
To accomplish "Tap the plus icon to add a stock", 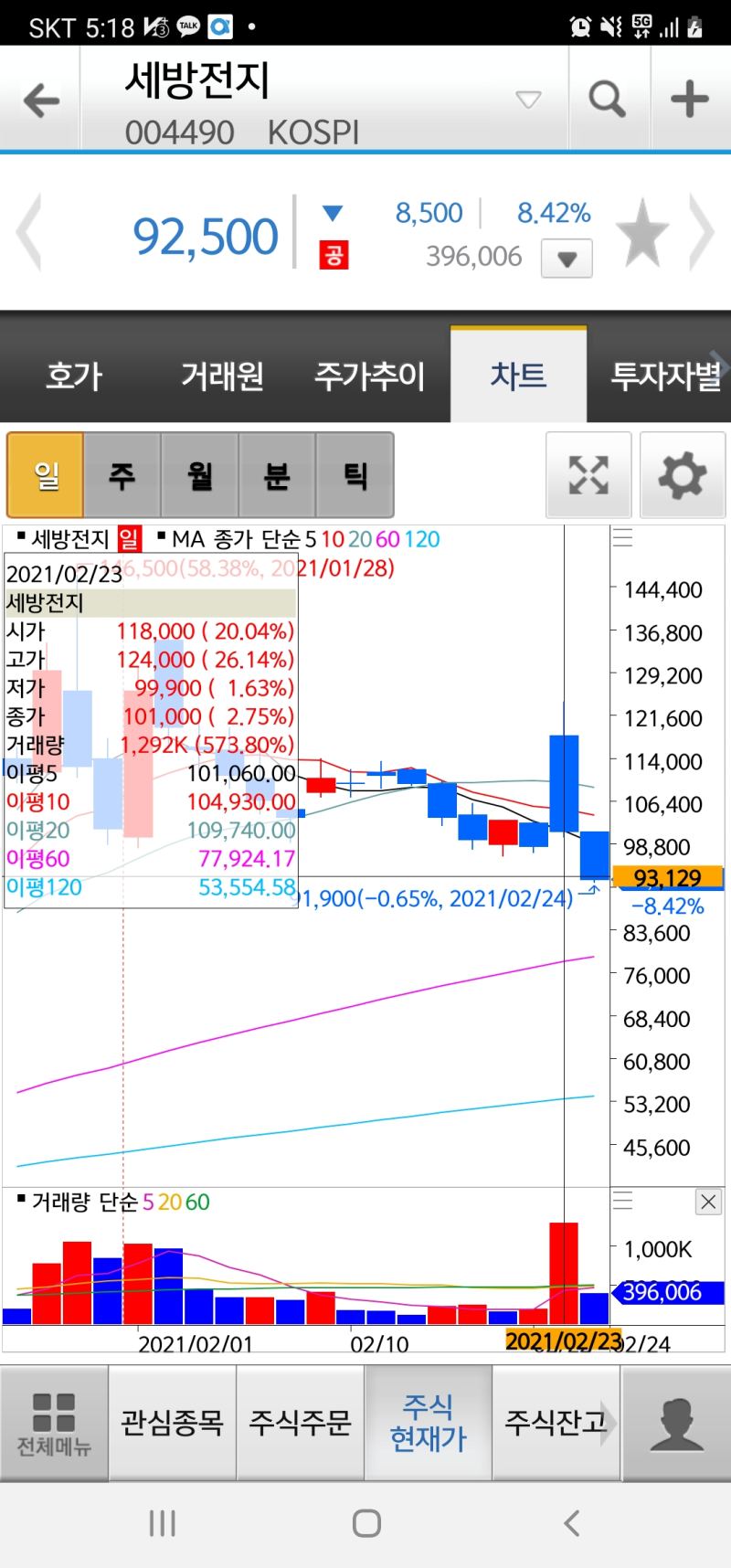I will click(x=688, y=99).
